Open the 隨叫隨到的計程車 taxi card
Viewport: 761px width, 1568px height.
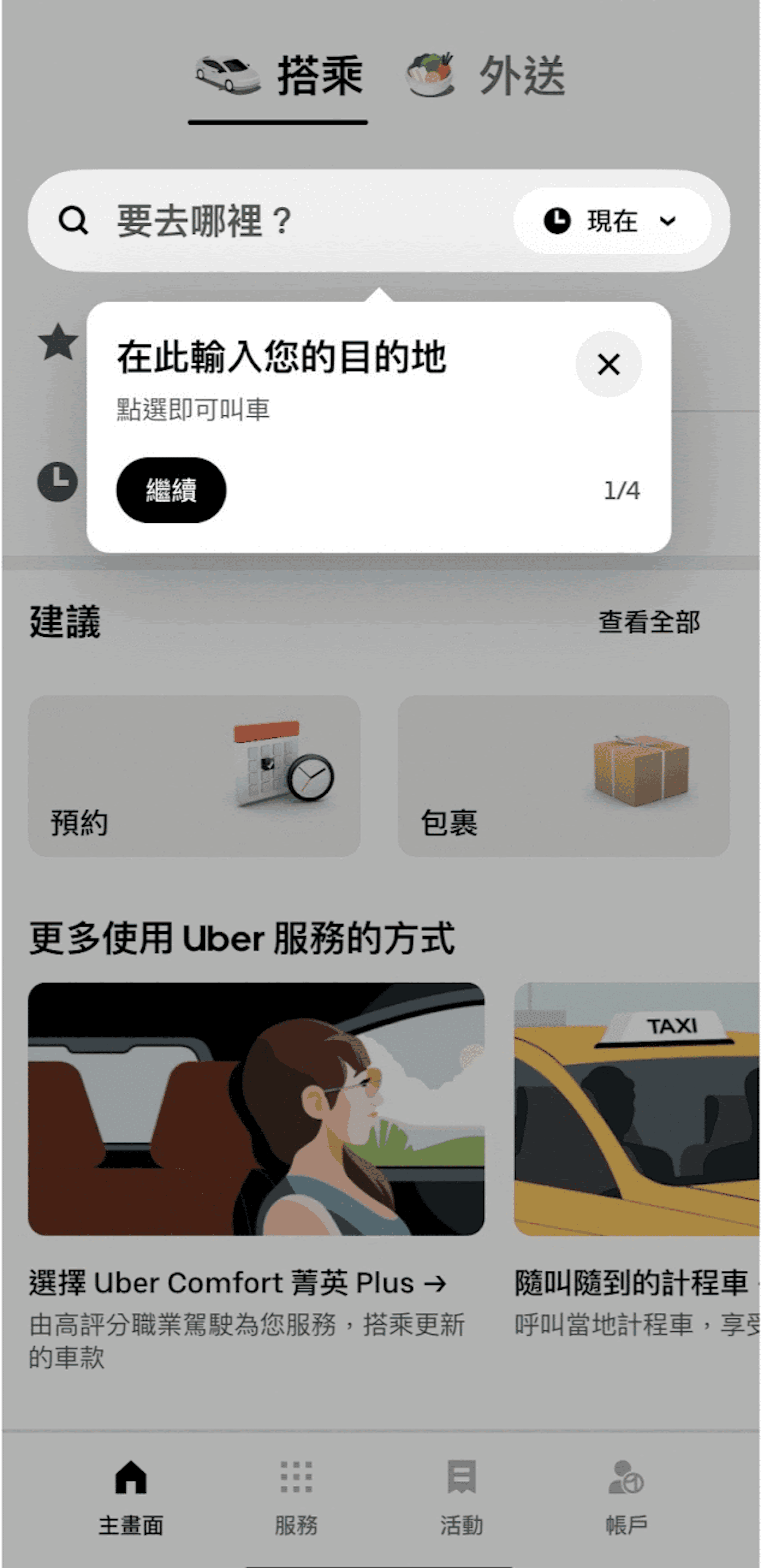coord(636,1110)
